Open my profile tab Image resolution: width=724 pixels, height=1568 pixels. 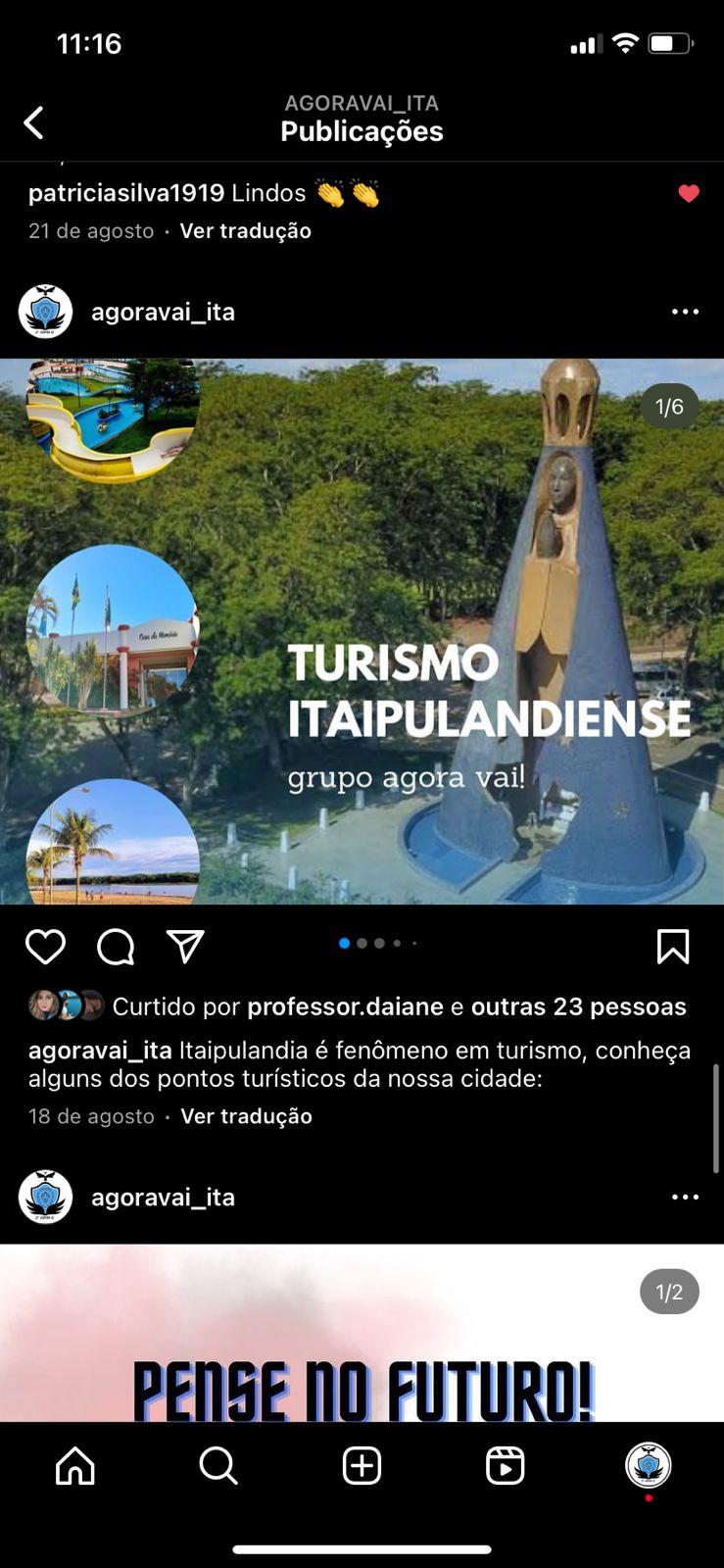pyautogui.click(x=648, y=1466)
